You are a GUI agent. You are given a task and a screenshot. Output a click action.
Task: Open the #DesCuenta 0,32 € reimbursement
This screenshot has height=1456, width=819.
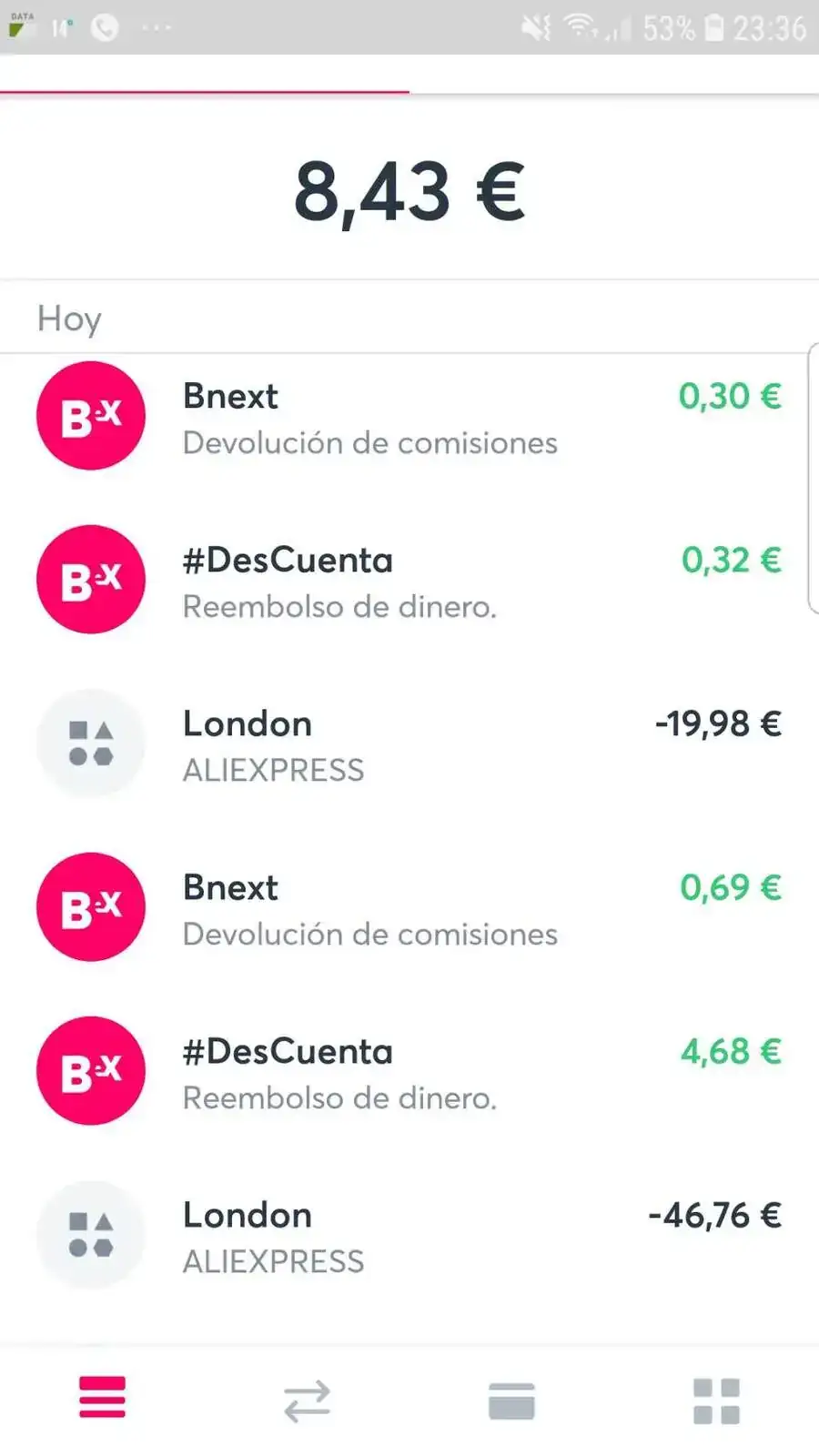pyautogui.click(x=409, y=581)
